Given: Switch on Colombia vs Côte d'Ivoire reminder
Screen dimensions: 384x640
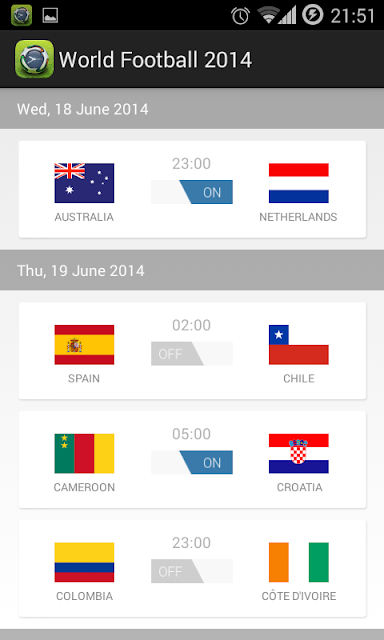Looking at the screenshot, I should [192, 571].
